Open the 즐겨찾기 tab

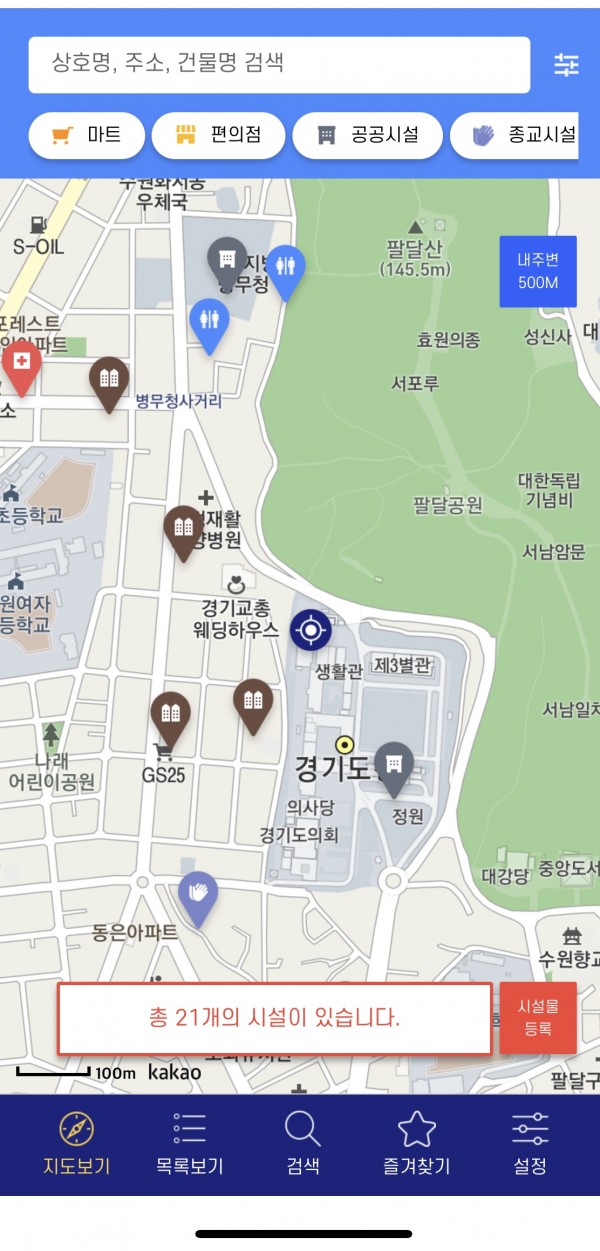point(416,1145)
